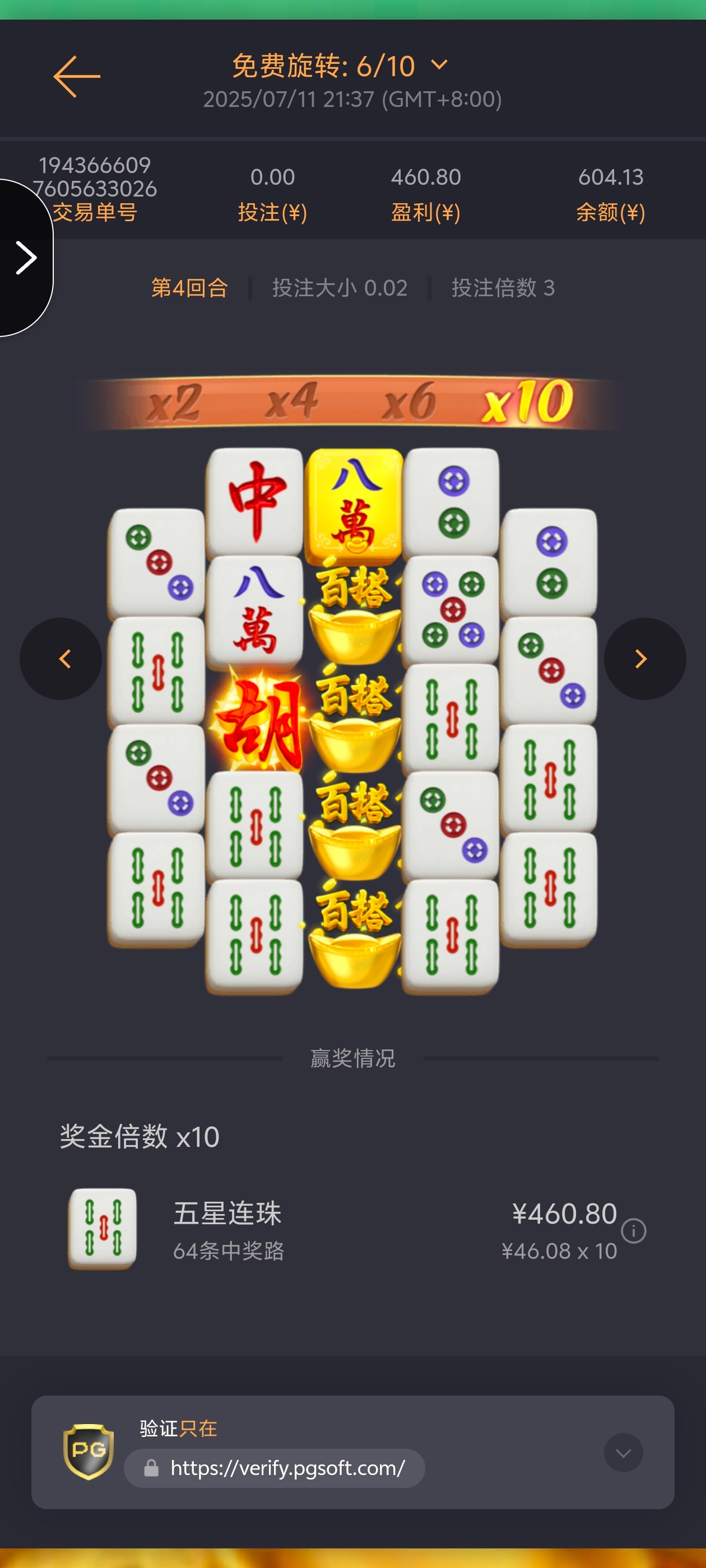Image resolution: width=706 pixels, height=1568 pixels.
Task: Show the previous round of the spin
Action: [61, 659]
